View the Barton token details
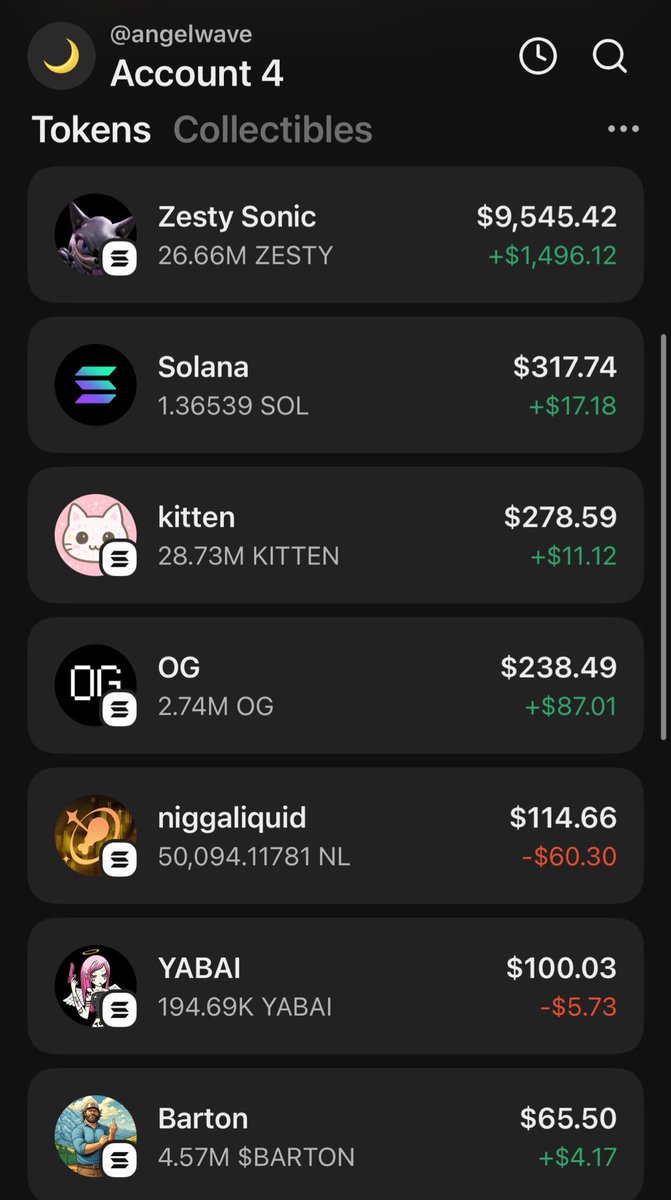The image size is (671, 1200). click(335, 1135)
